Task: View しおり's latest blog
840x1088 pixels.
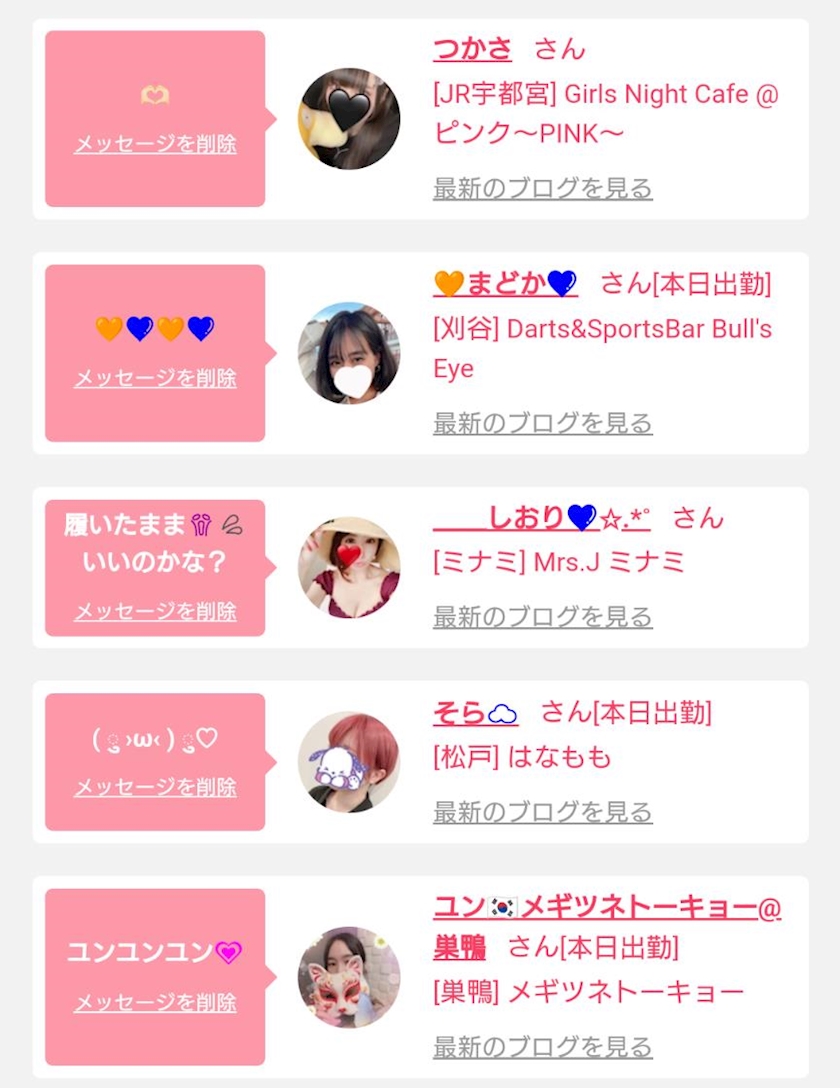Action: 542,617
